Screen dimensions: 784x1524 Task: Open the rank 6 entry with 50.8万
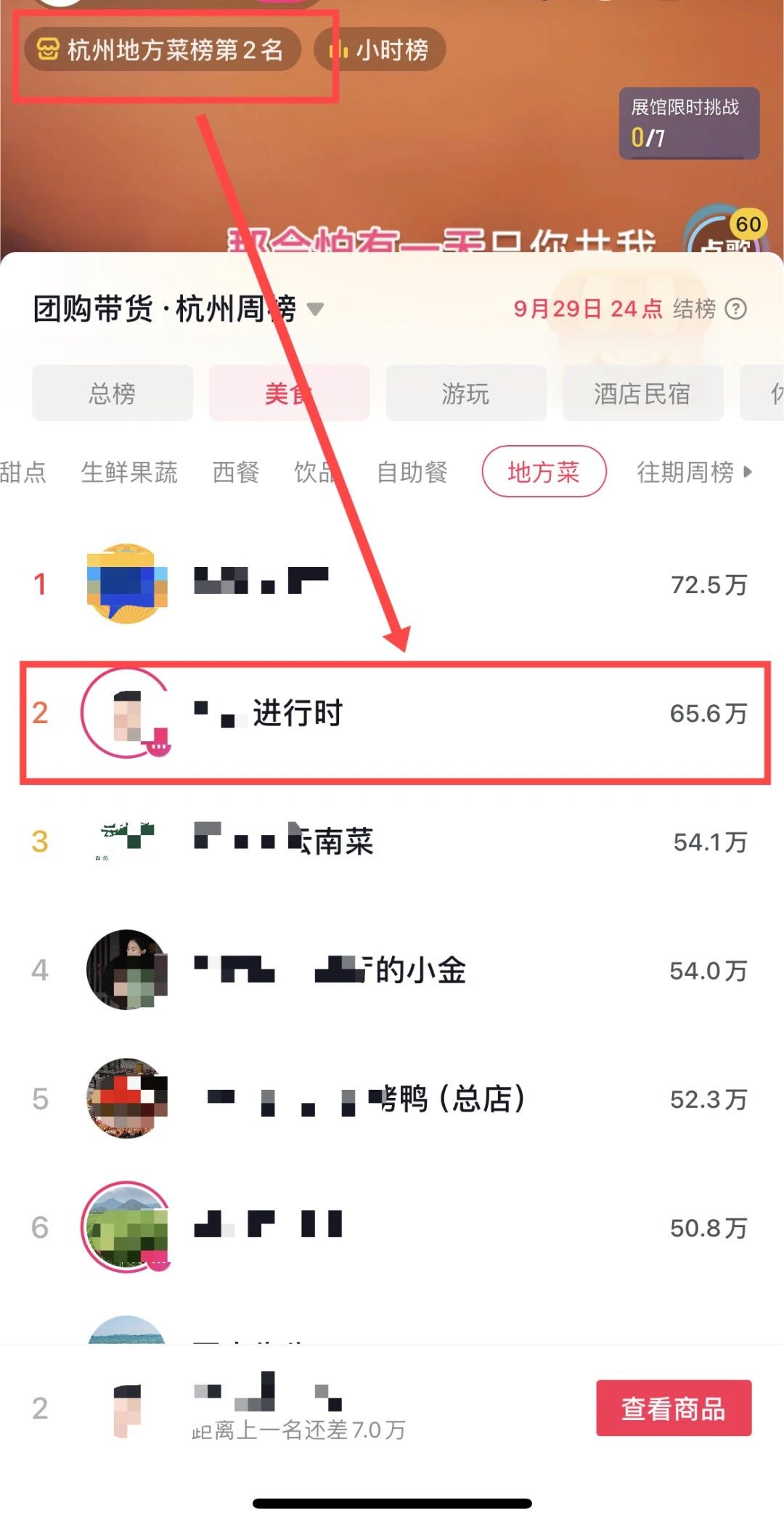[392, 1227]
